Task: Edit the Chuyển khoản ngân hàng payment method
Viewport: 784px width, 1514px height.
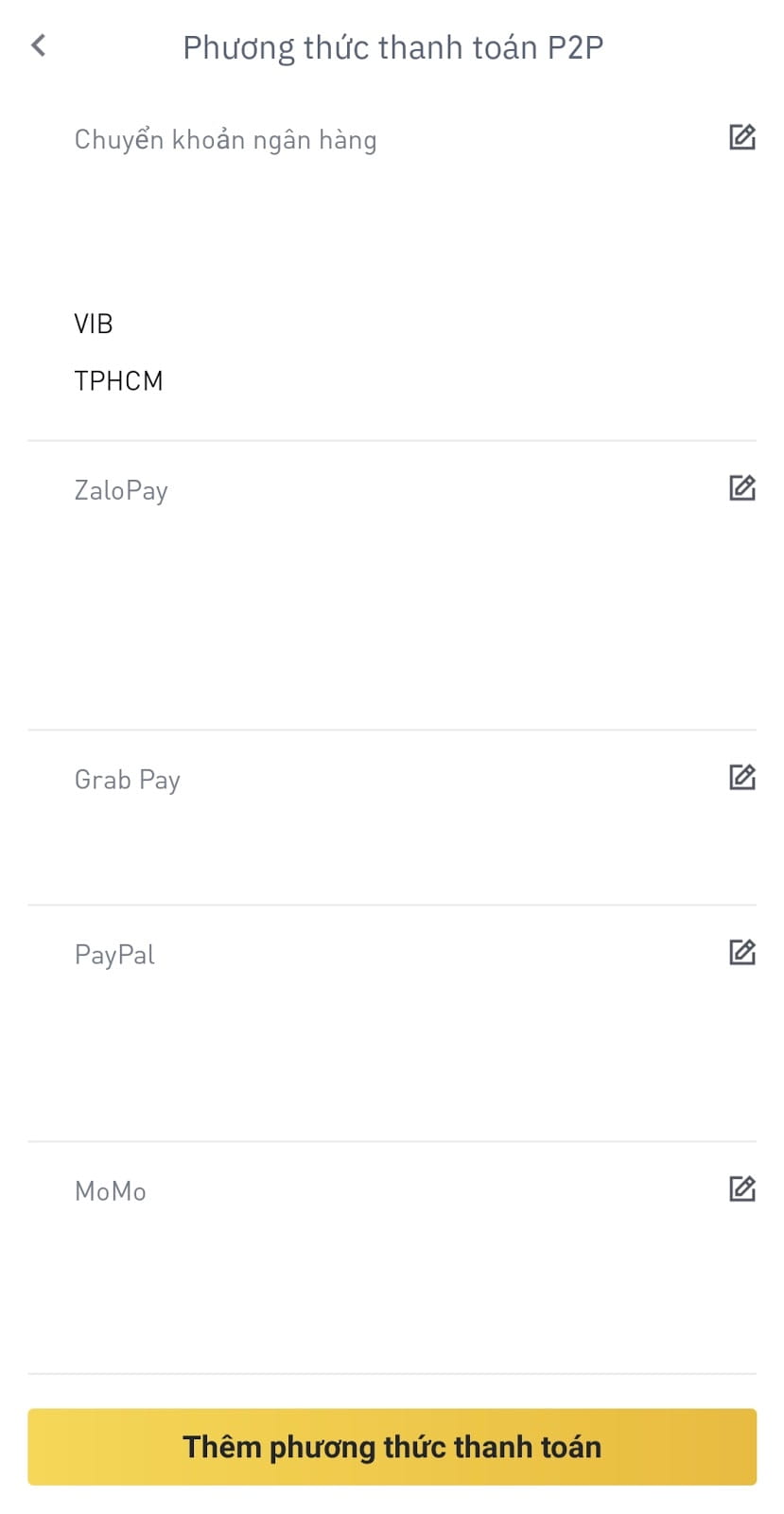Action: click(x=742, y=137)
